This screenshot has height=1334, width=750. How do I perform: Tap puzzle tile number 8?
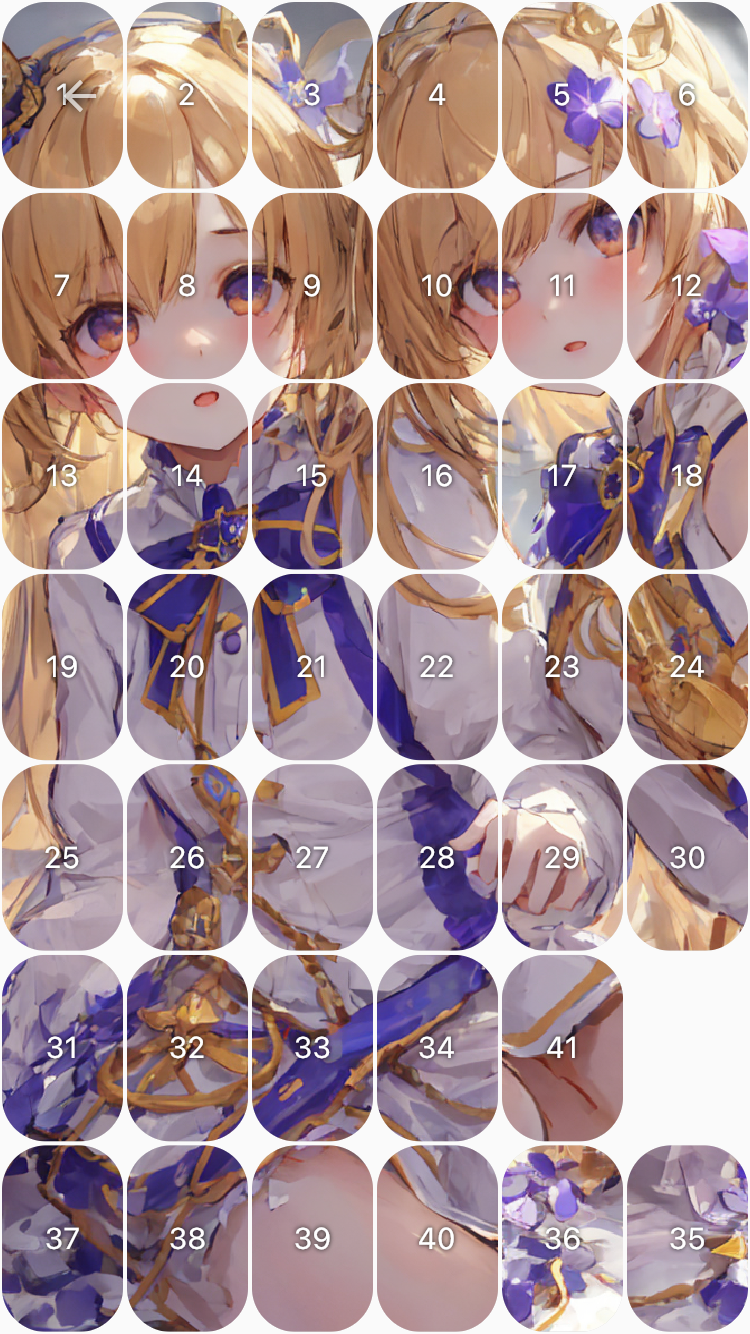[x=187, y=286]
